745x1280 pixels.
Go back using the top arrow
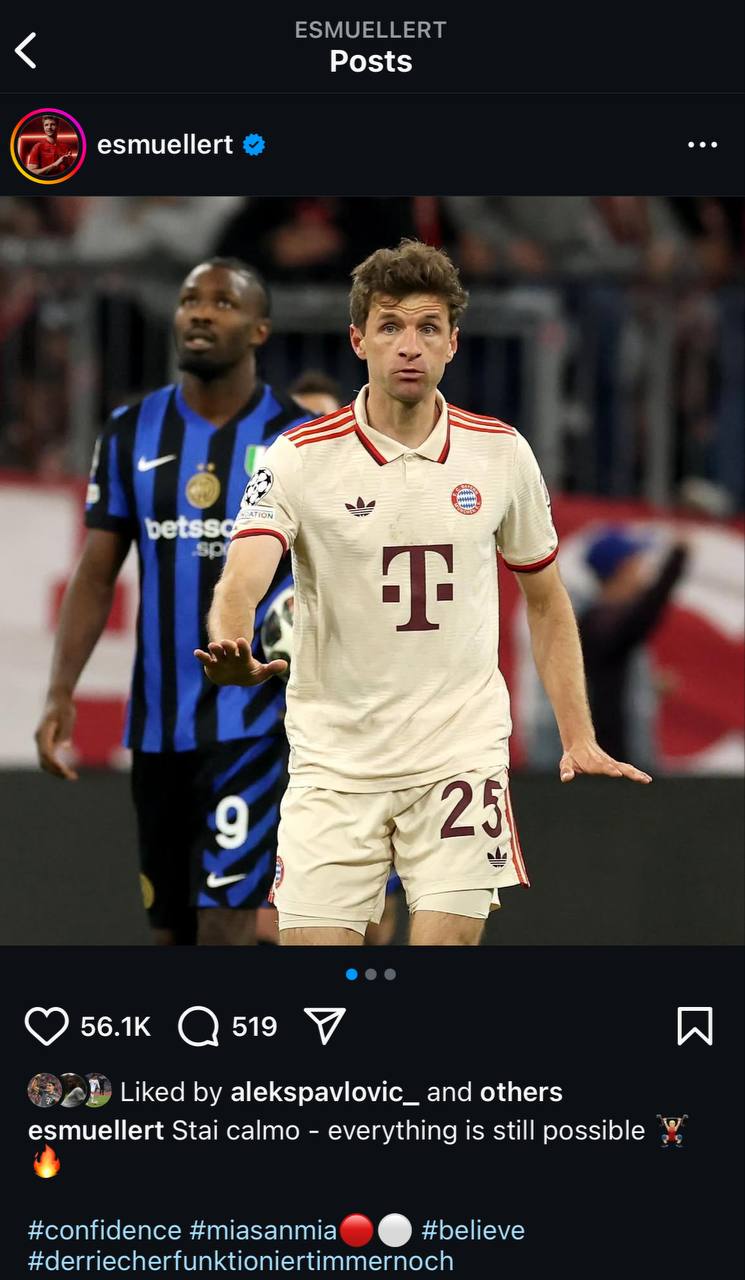click(26, 50)
